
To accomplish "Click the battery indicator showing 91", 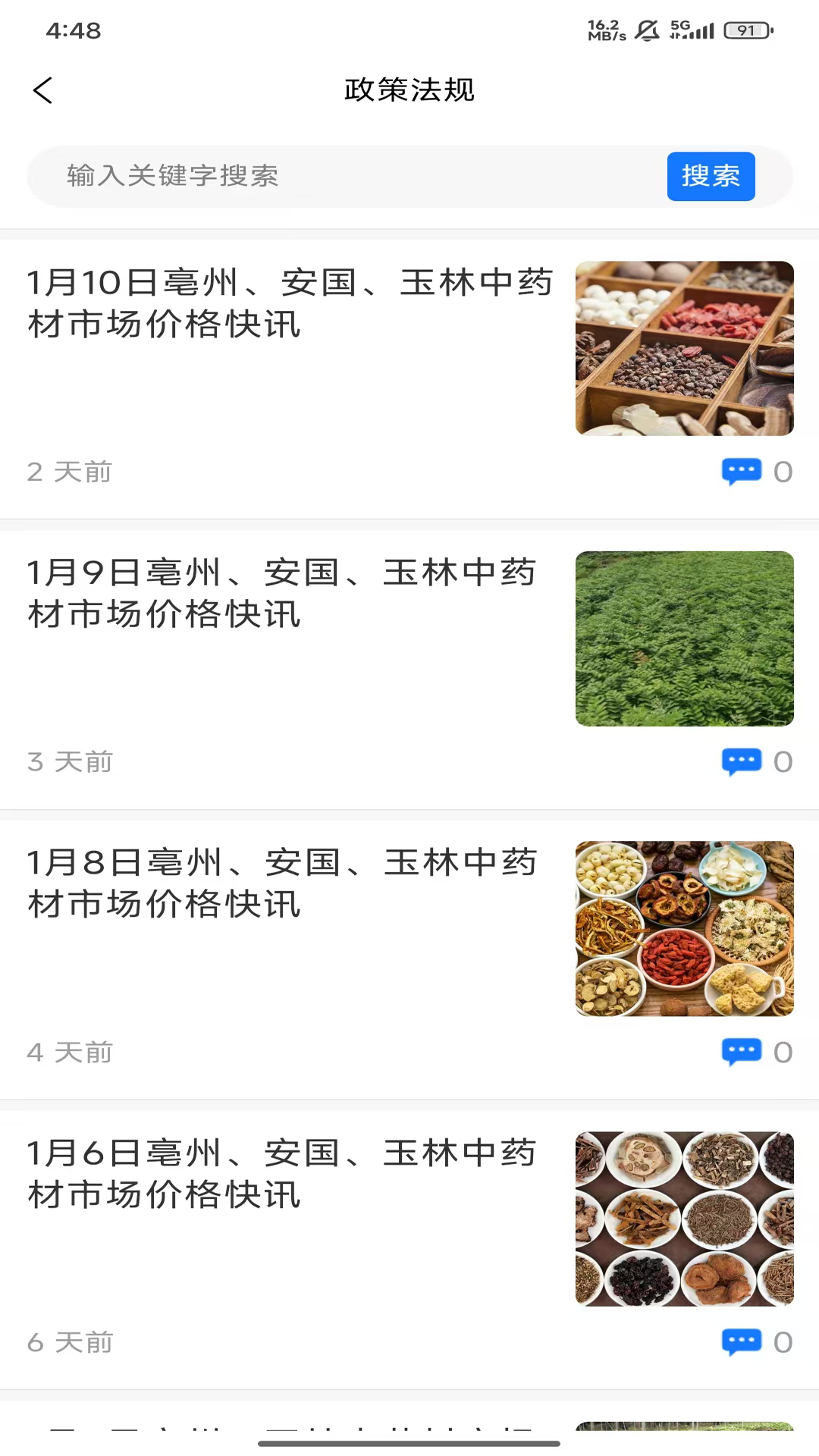I will 750,30.
